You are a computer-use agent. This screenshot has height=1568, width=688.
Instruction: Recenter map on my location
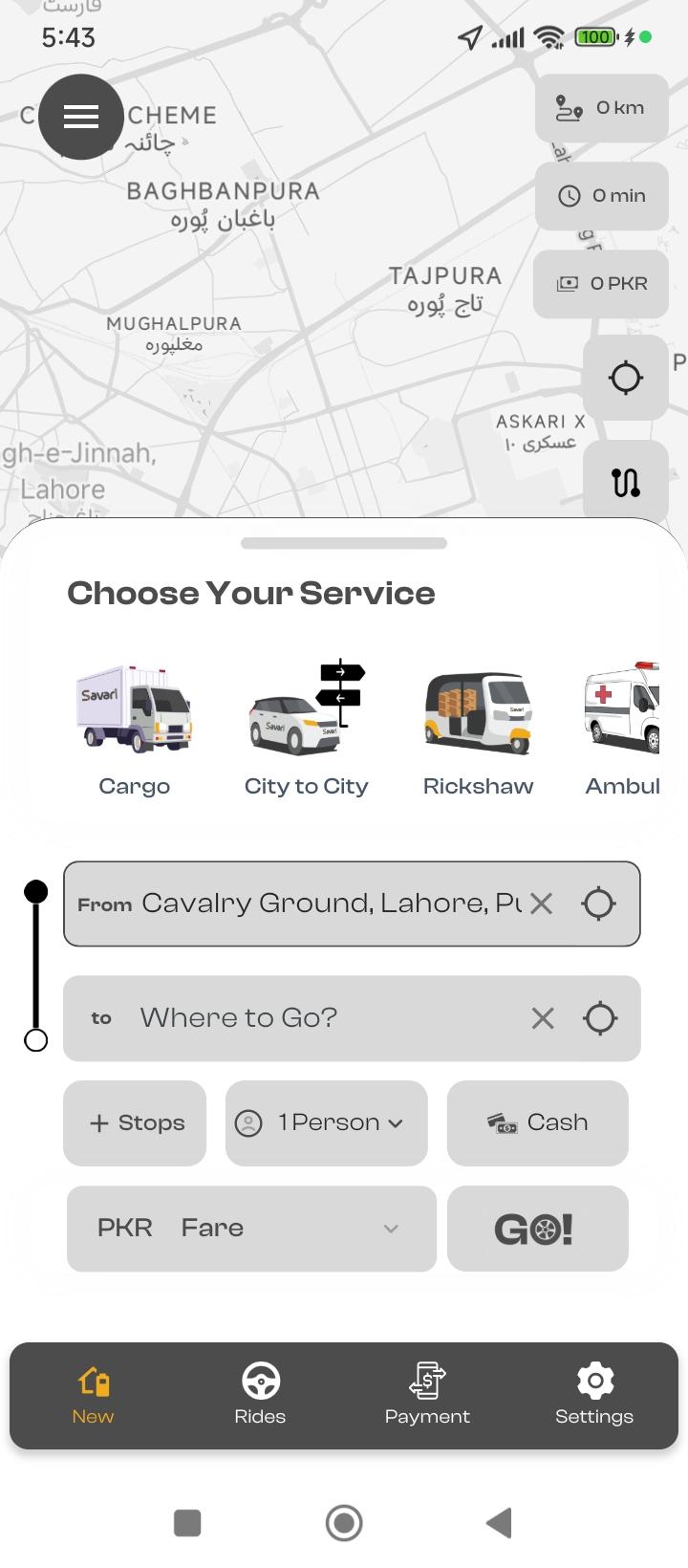(x=626, y=378)
